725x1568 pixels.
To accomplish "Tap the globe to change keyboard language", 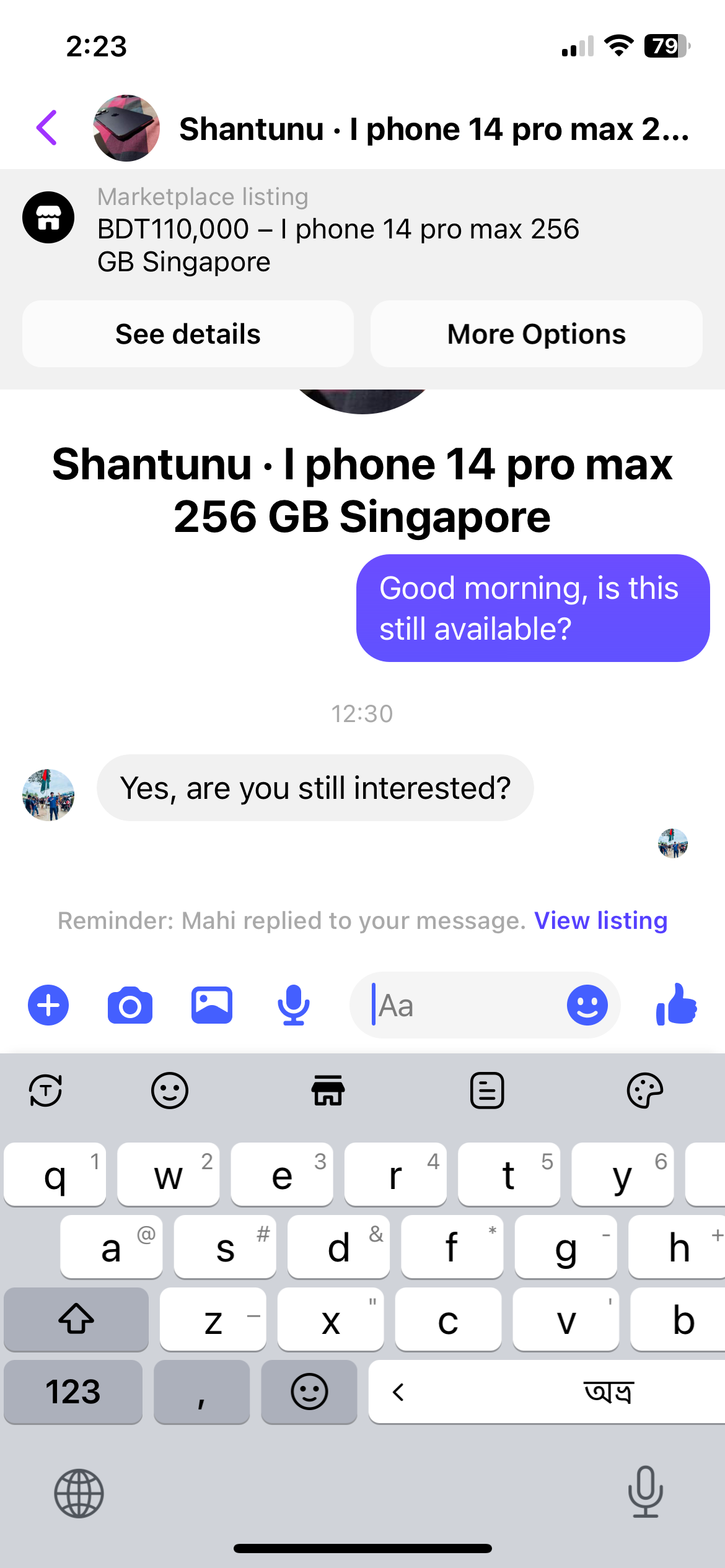I will coord(79,1493).
